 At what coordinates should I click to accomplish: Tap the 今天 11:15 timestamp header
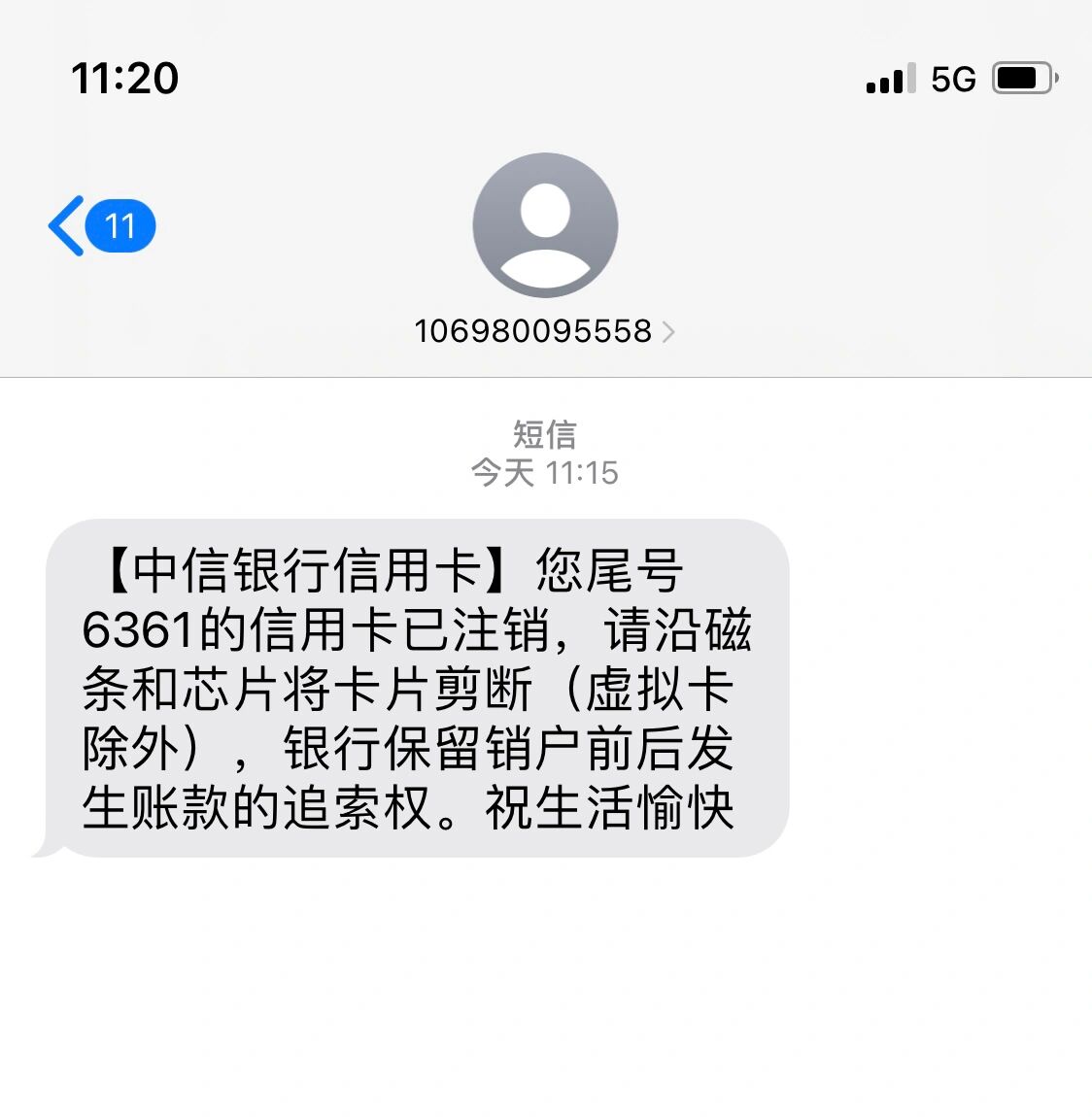pos(546,473)
